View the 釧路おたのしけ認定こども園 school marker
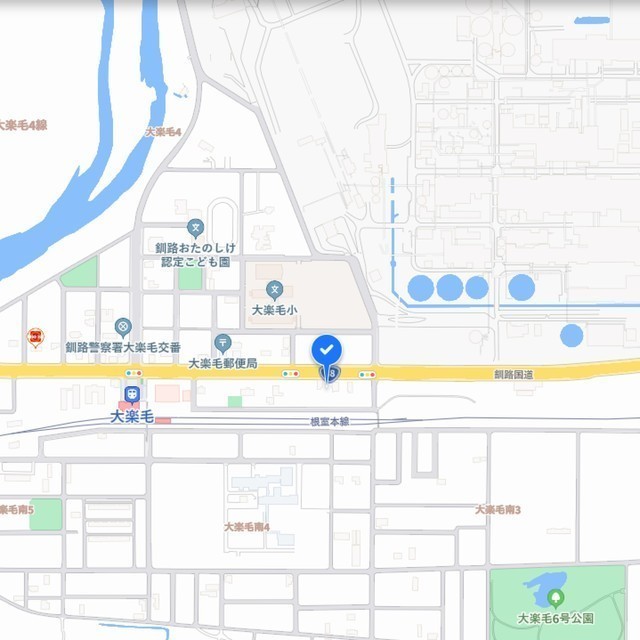The image size is (640, 640). [195, 228]
